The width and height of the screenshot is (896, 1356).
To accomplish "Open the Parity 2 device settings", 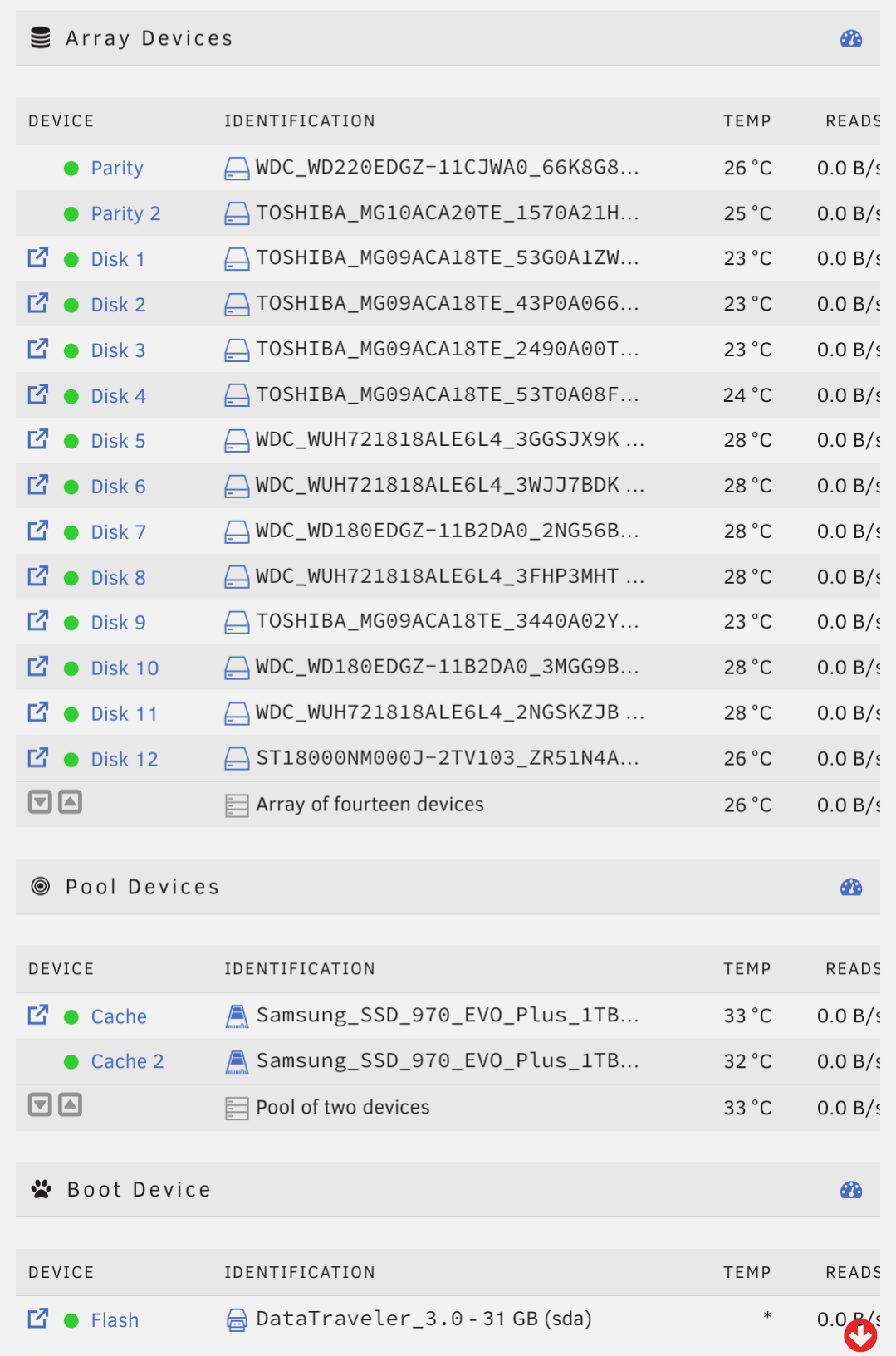I will pyautogui.click(x=125, y=214).
